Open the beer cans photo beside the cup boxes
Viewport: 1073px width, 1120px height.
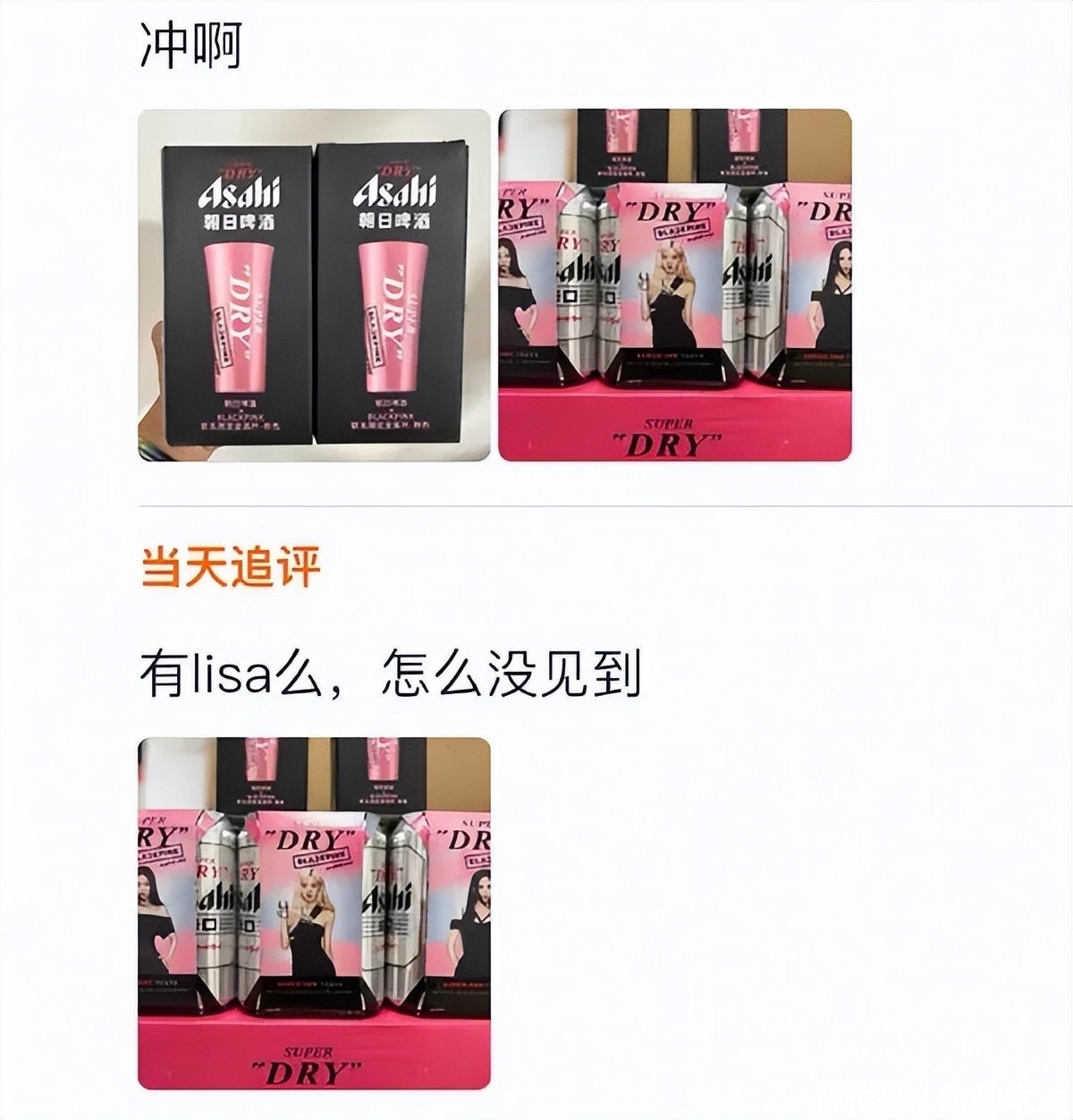(674, 285)
